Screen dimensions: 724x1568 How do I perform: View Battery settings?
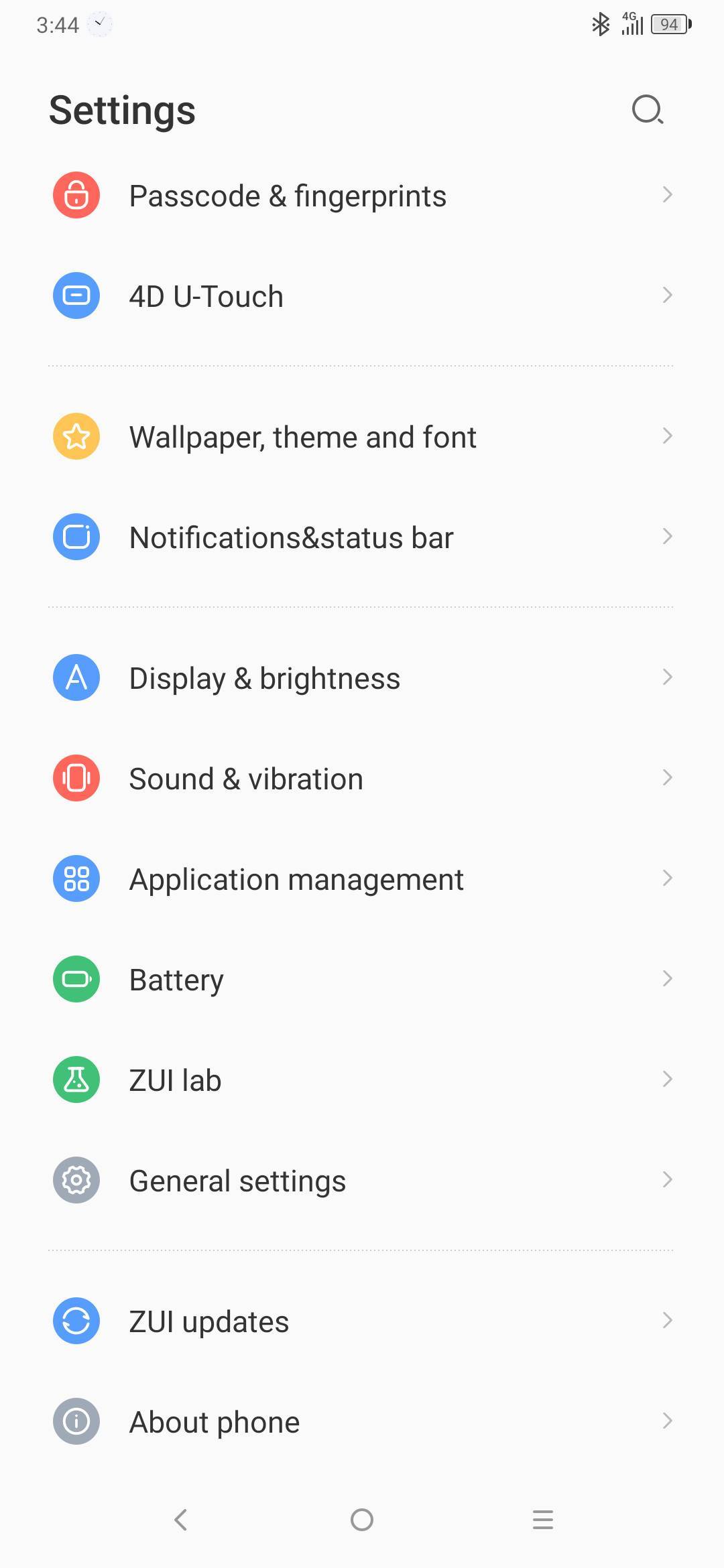click(362, 980)
